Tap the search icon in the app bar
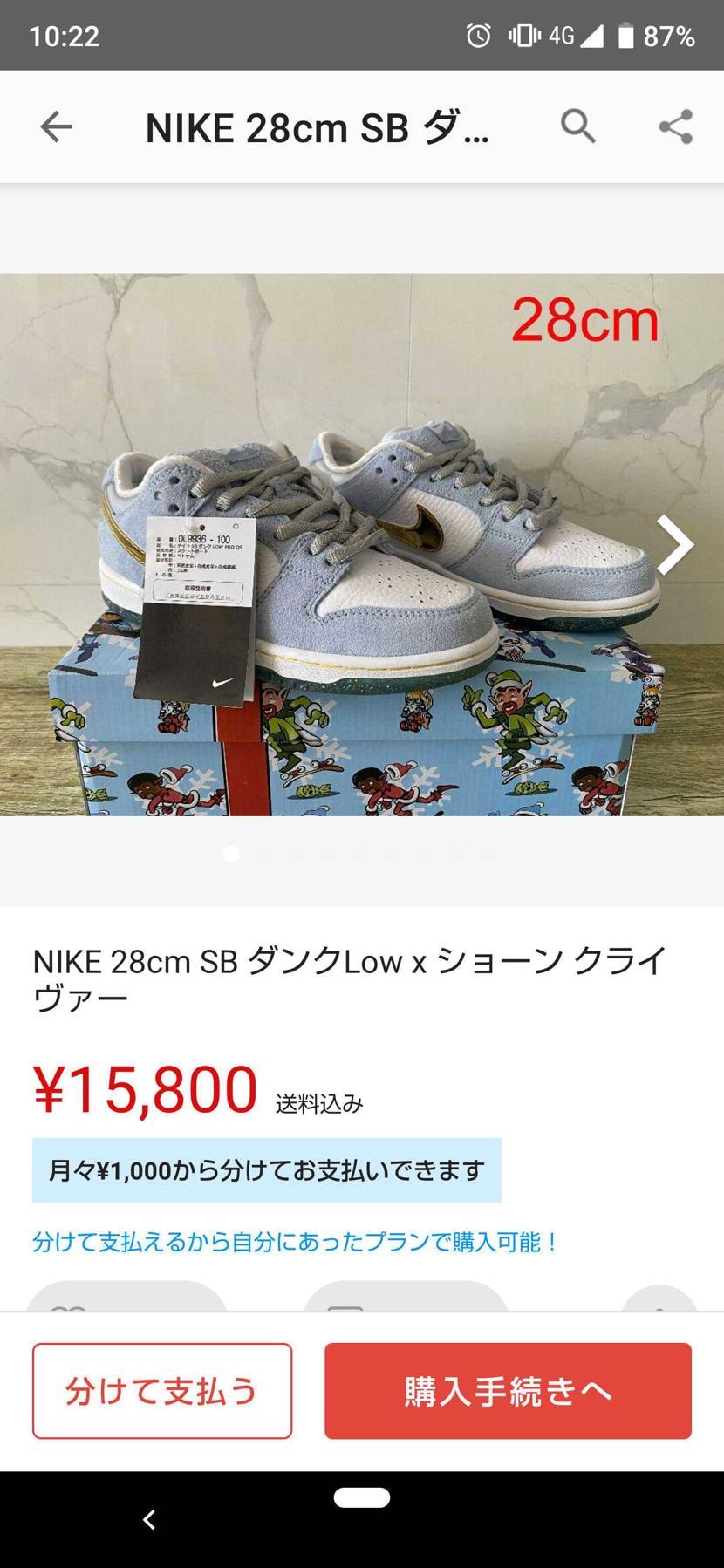 578,126
